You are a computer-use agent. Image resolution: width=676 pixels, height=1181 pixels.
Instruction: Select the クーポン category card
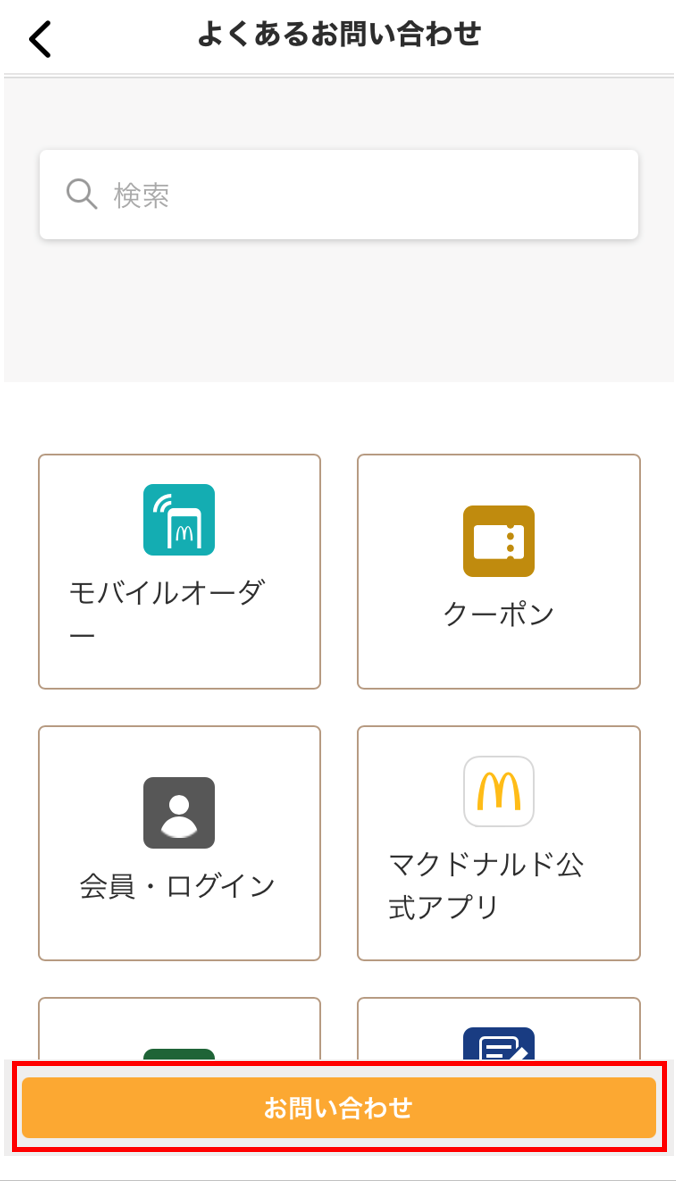(498, 571)
